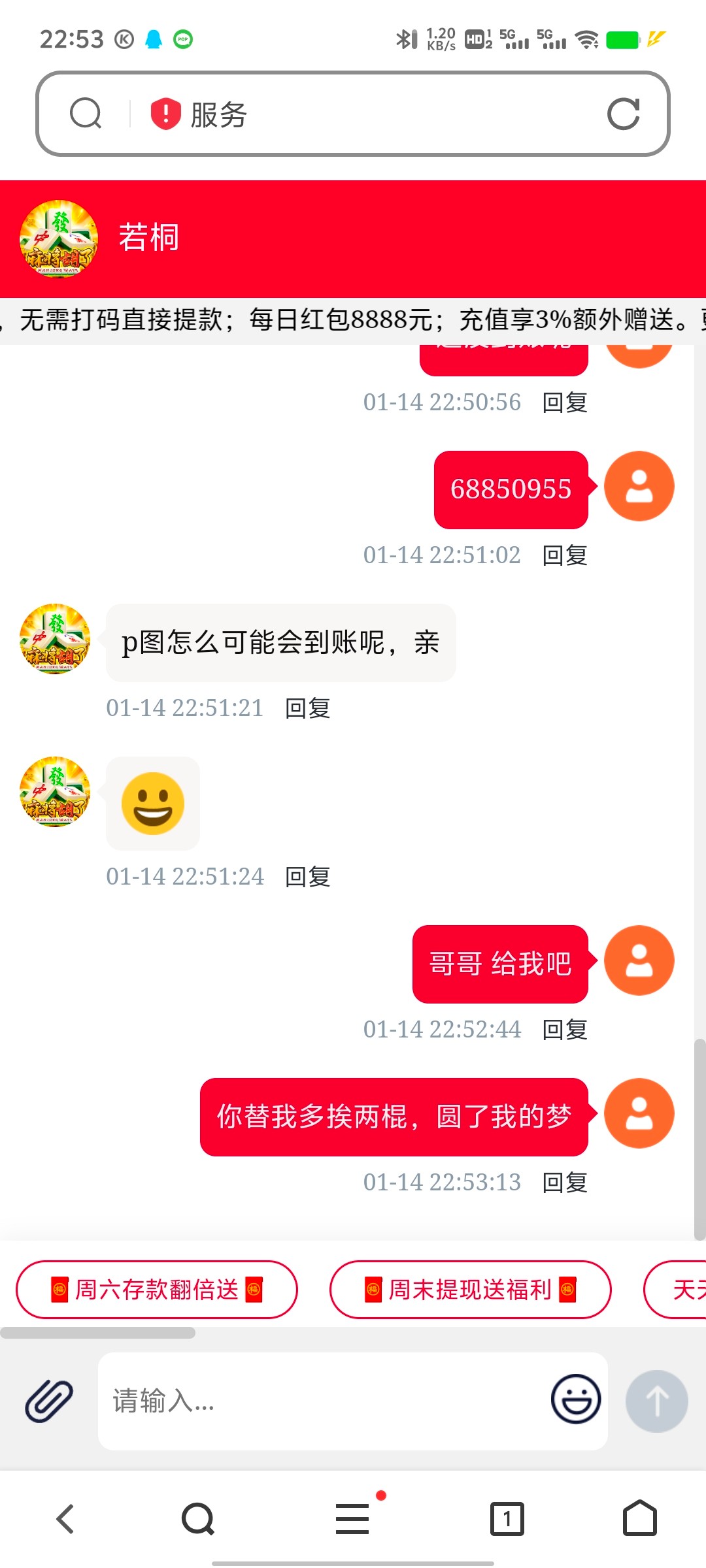The image size is (706, 1568).
Task: Open browser search from bottom bar
Action: tap(198, 1519)
